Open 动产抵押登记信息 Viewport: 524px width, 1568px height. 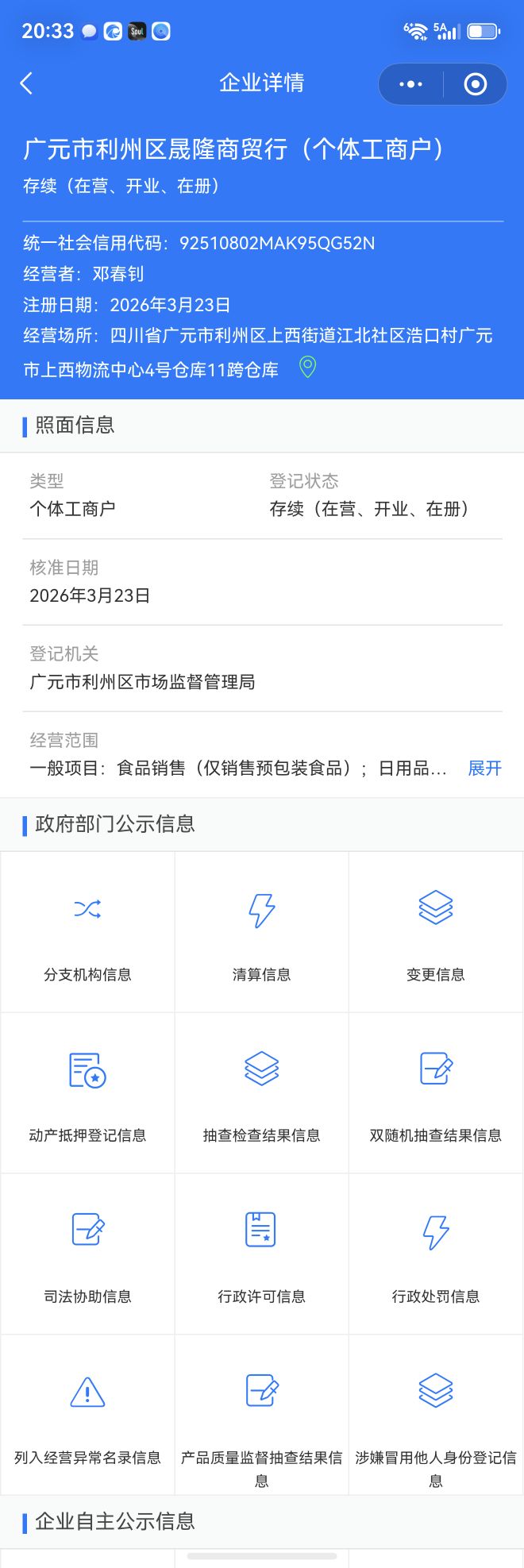87,1093
